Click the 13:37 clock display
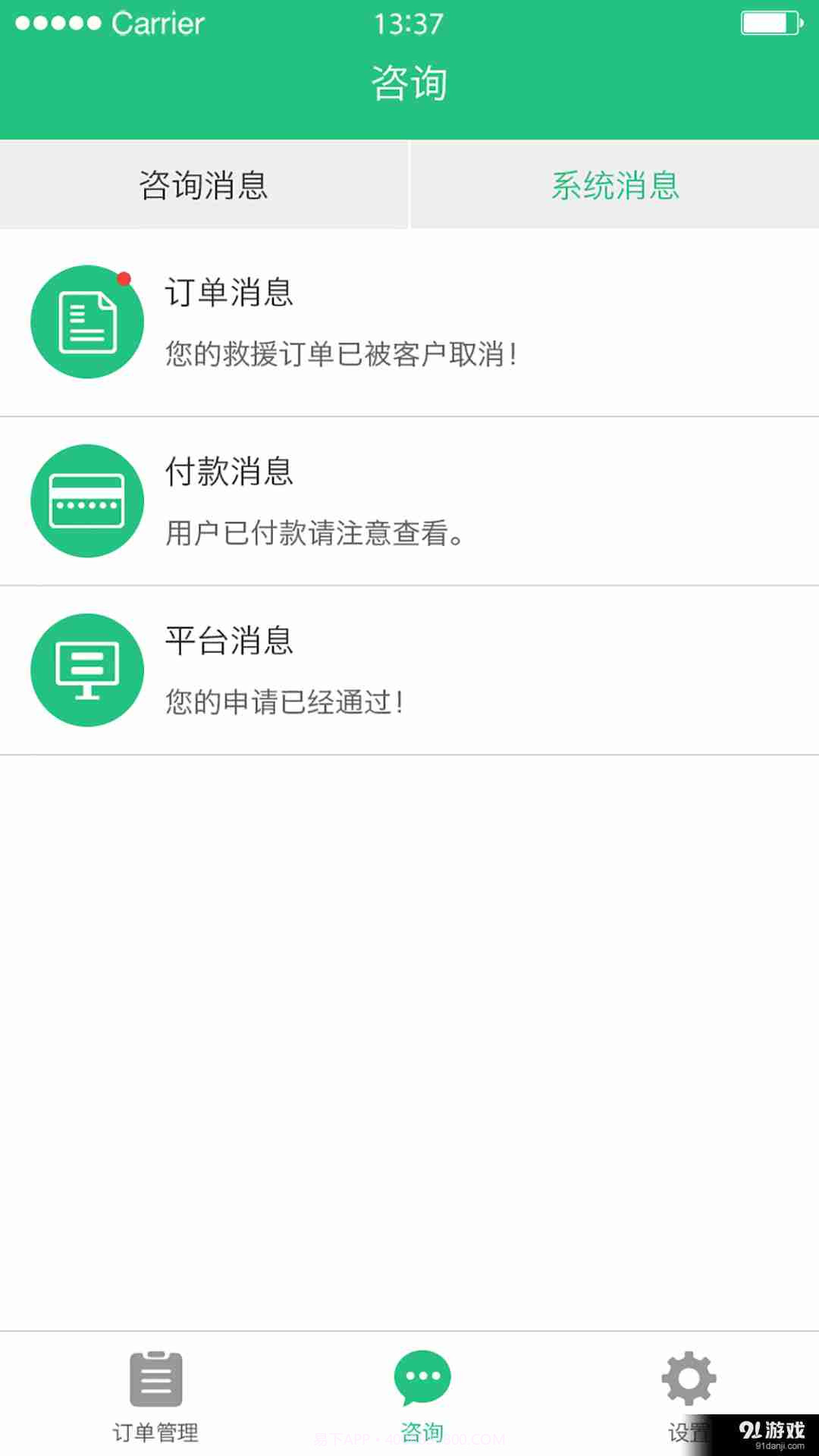 coord(409,24)
